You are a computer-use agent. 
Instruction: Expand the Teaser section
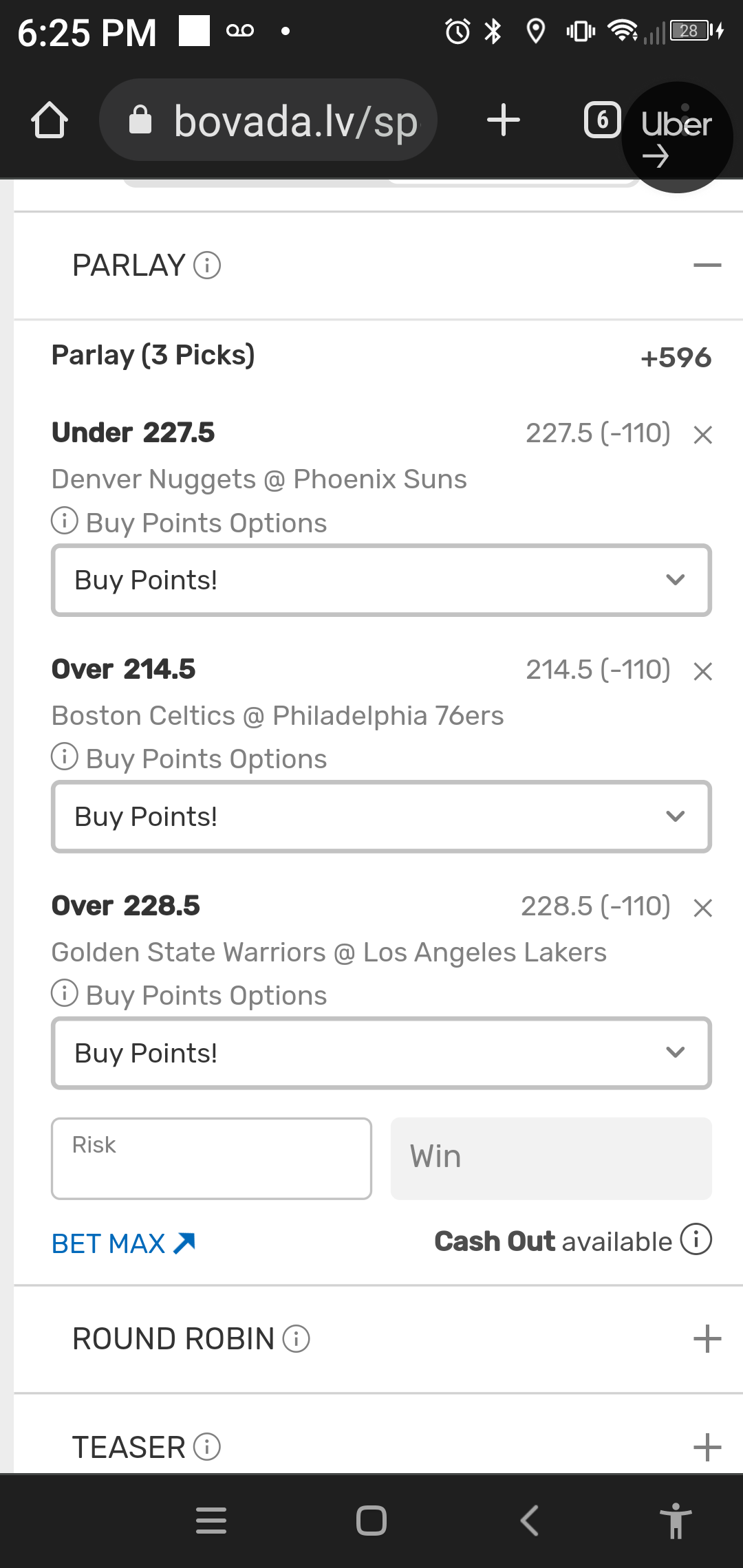tap(707, 1447)
